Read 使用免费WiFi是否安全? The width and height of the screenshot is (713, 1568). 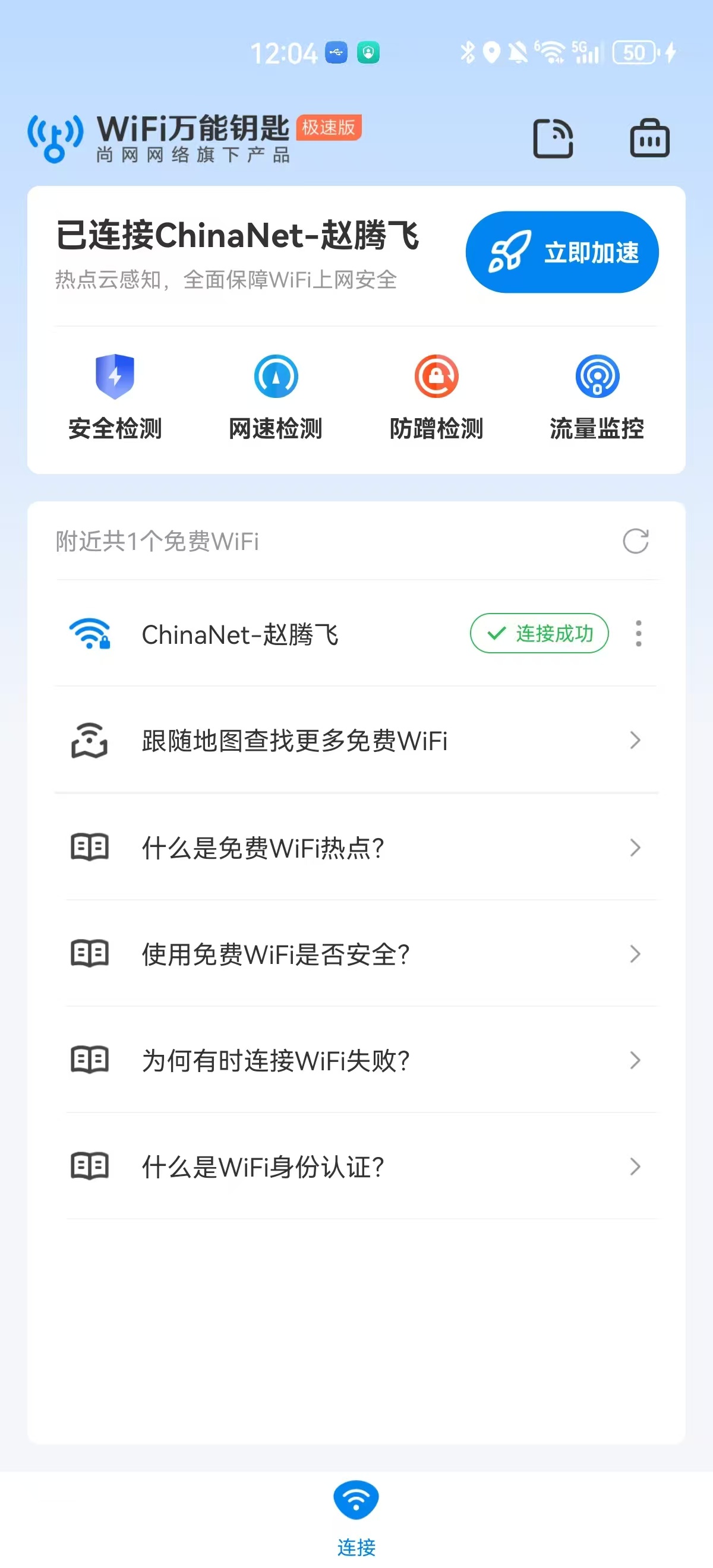click(356, 954)
